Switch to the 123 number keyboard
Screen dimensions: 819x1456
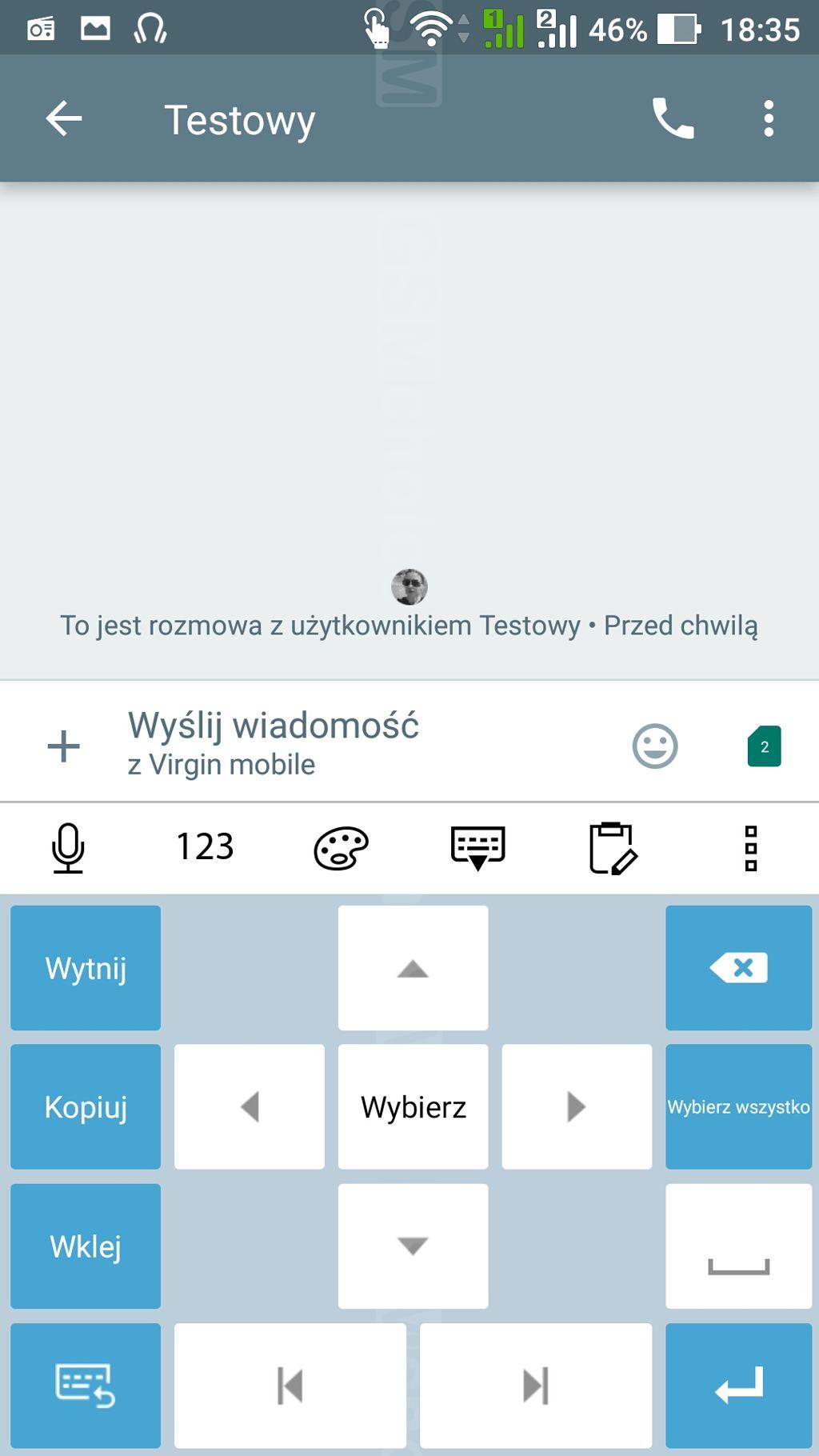(205, 847)
